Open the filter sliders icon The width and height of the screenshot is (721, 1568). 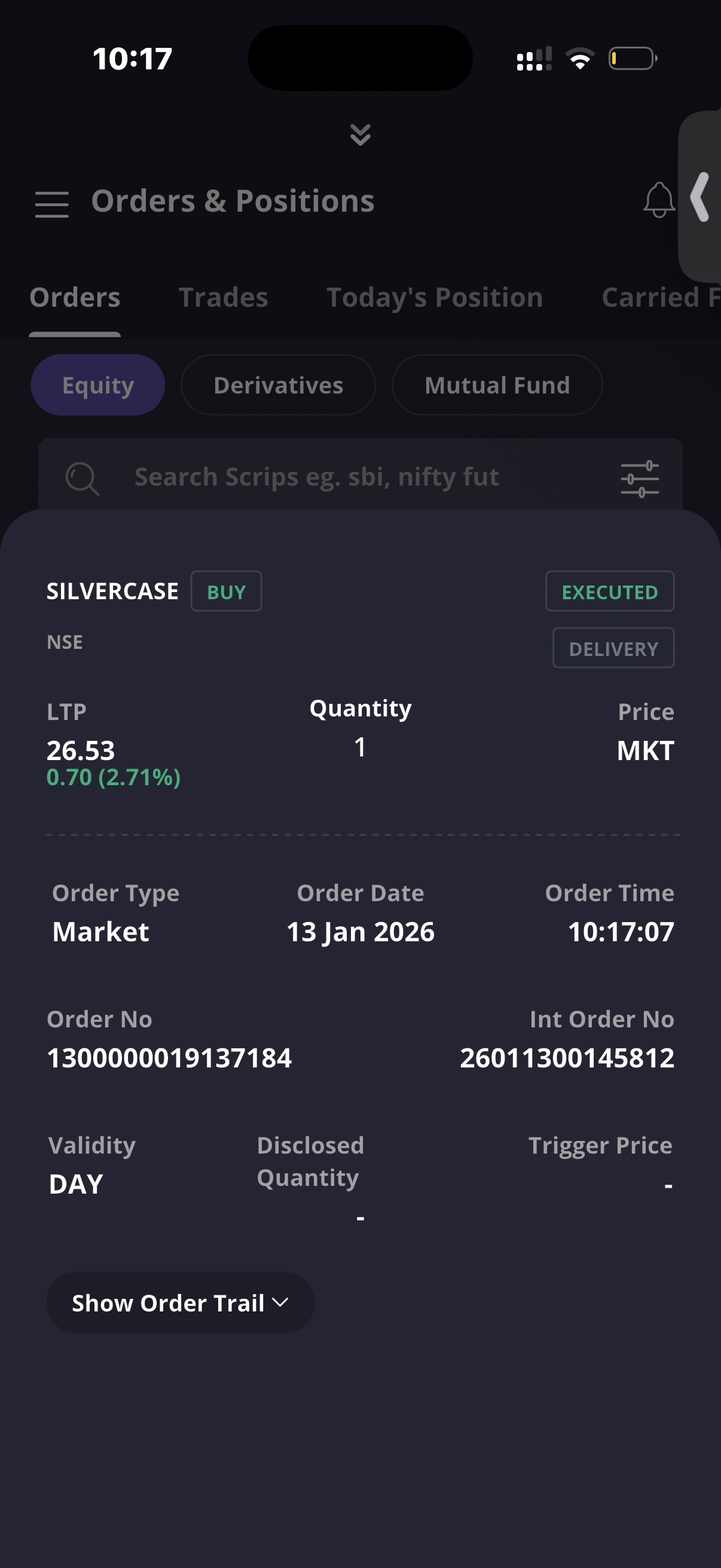(x=640, y=478)
